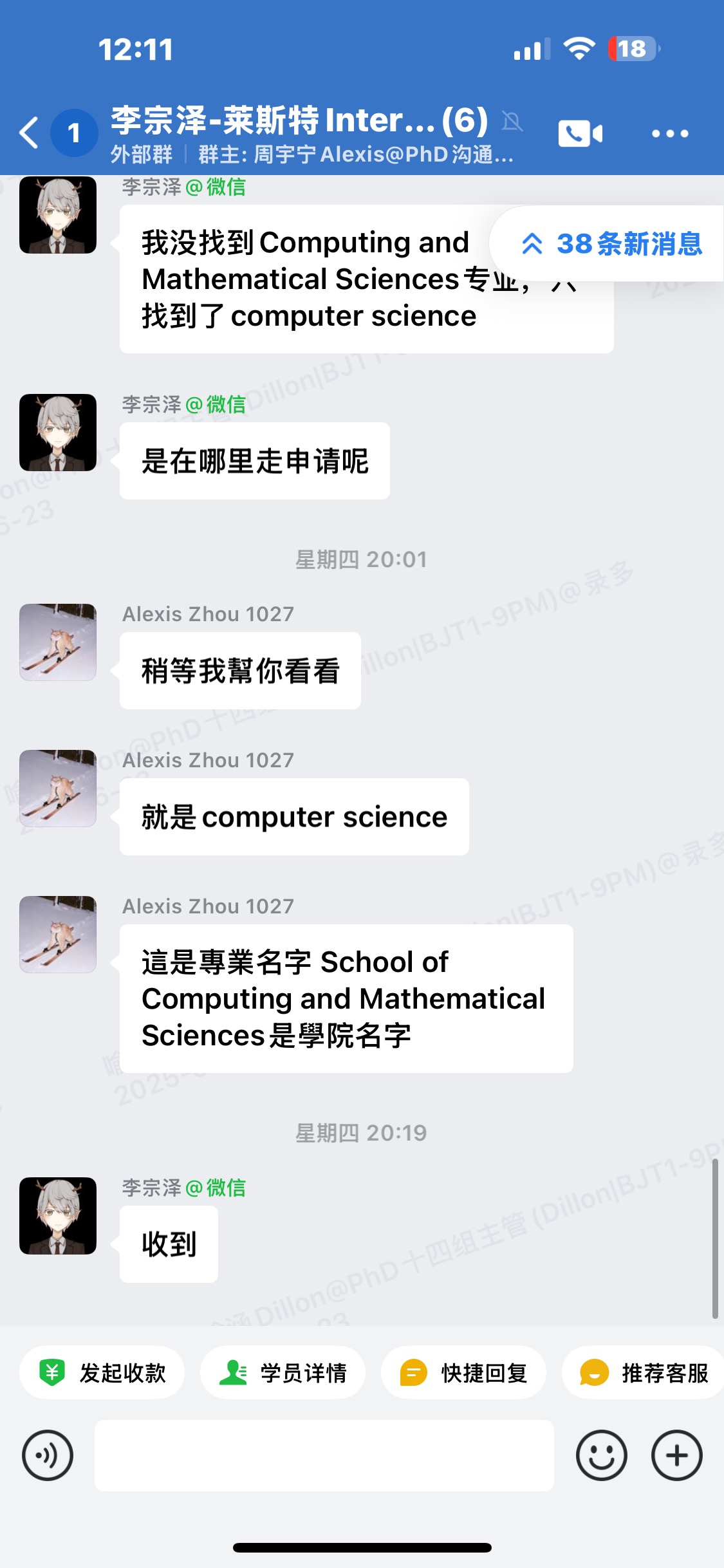The image size is (724, 1568).
Task: Start a voice or video call
Action: 580,133
